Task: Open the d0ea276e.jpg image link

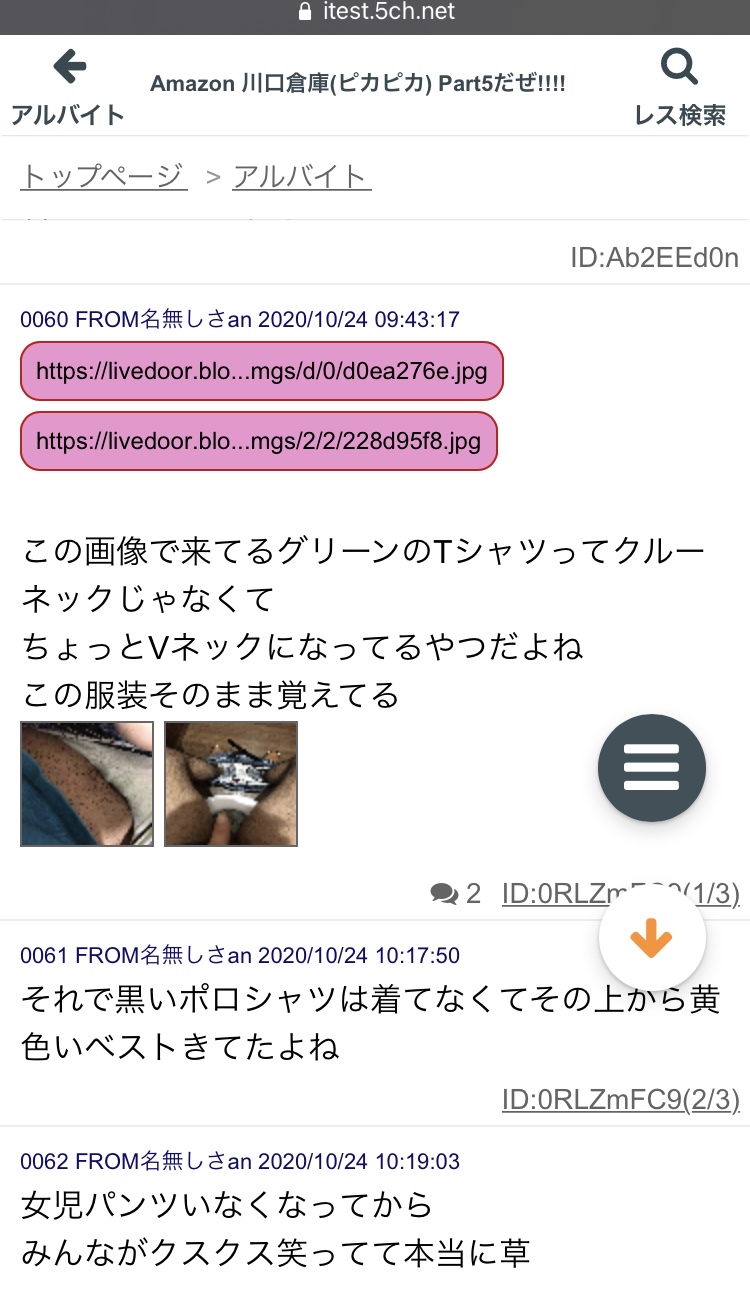Action: [262, 371]
